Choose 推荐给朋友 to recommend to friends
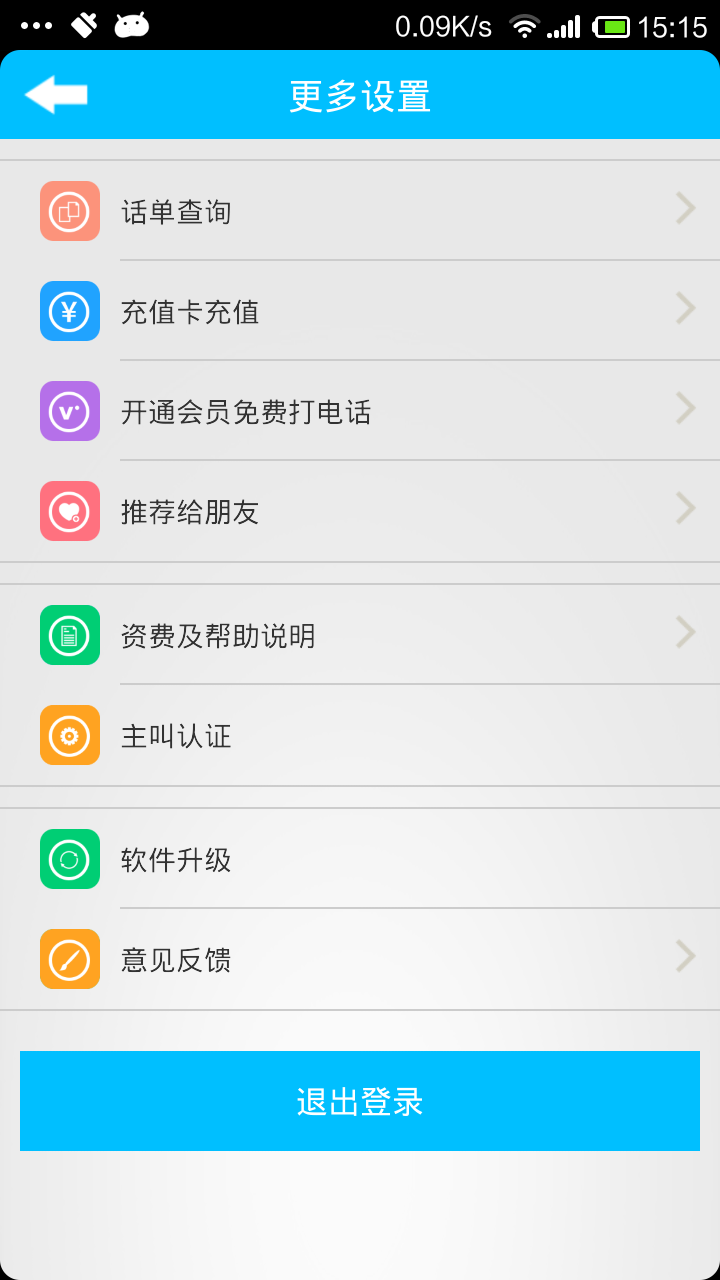This screenshot has width=720, height=1280. [x=360, y=511]
